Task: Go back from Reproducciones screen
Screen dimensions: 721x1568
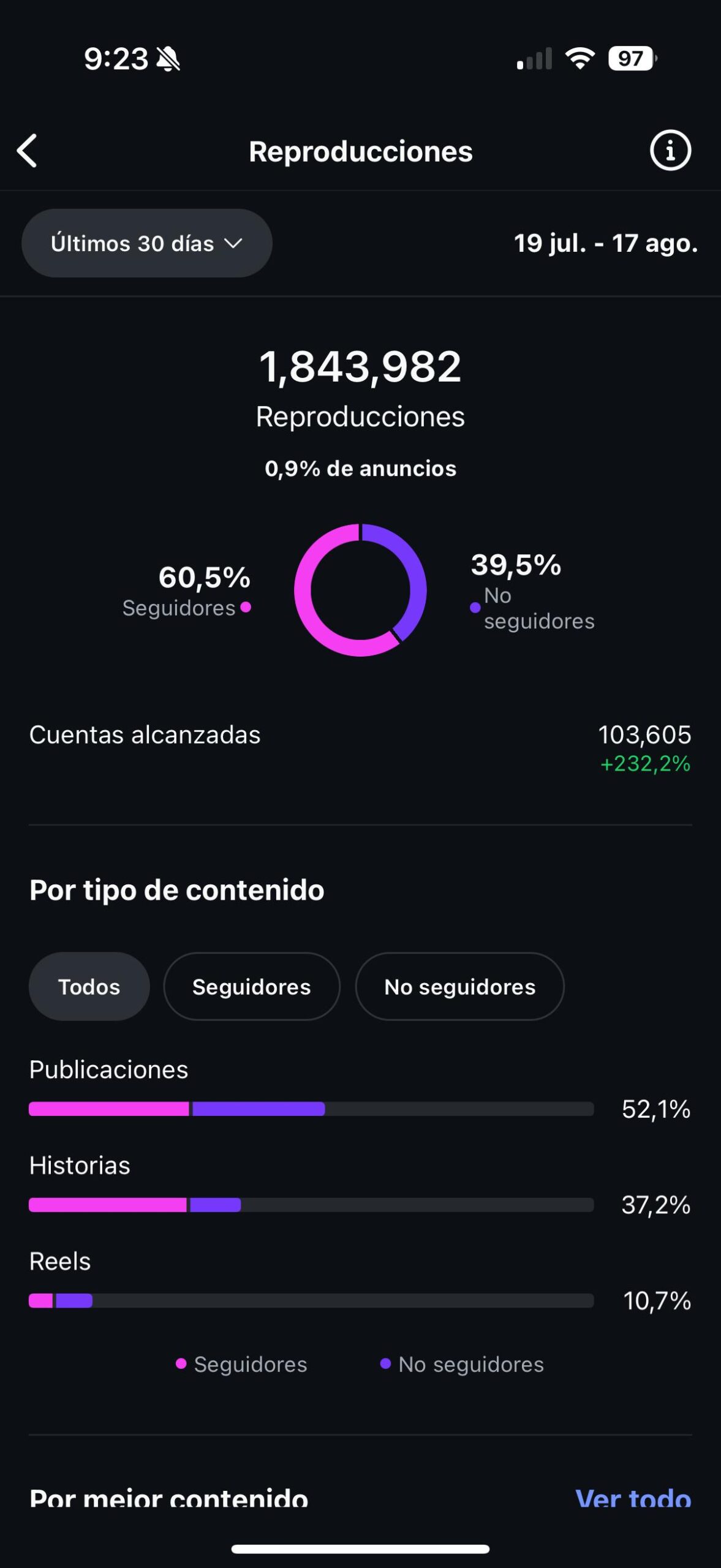Action: [28, 151]
